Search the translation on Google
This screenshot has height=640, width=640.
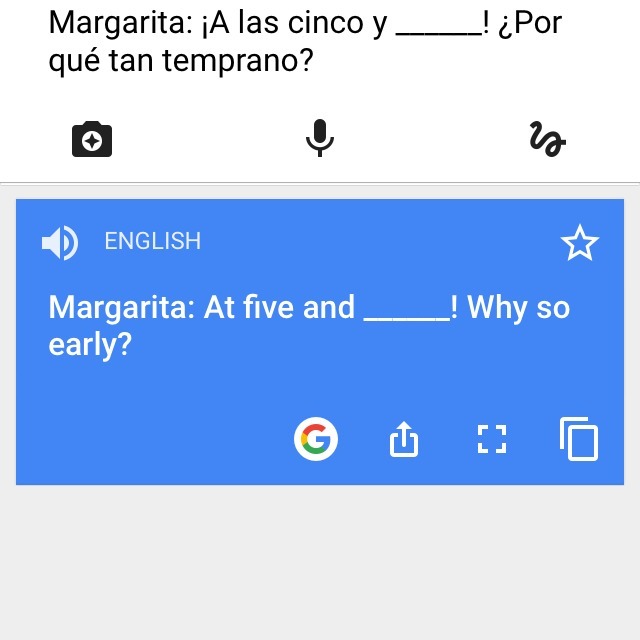[316, 439]
